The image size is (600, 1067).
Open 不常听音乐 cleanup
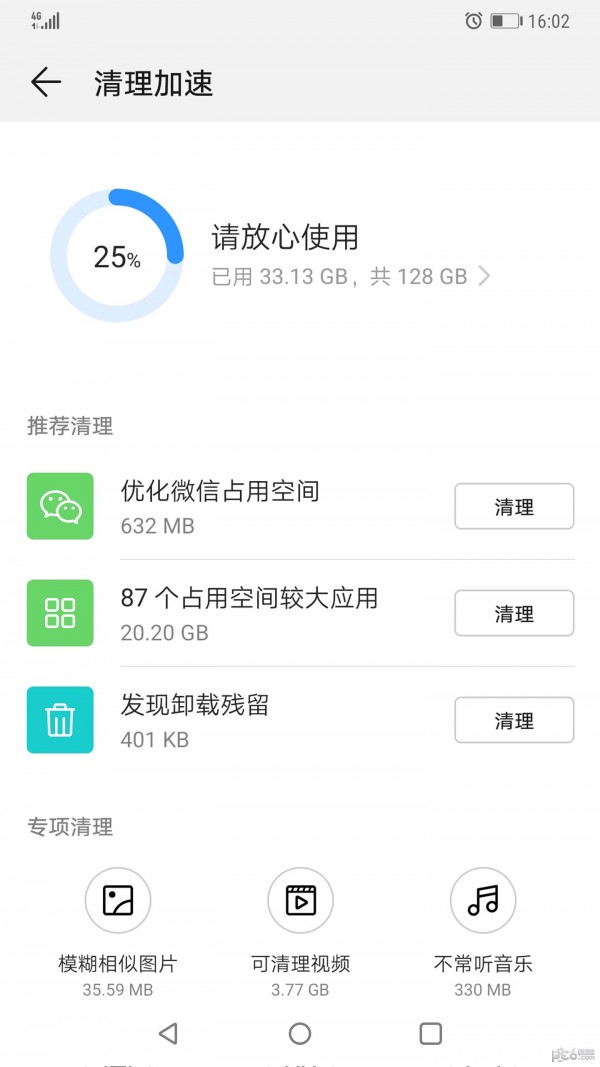click(x=483, y=918)
